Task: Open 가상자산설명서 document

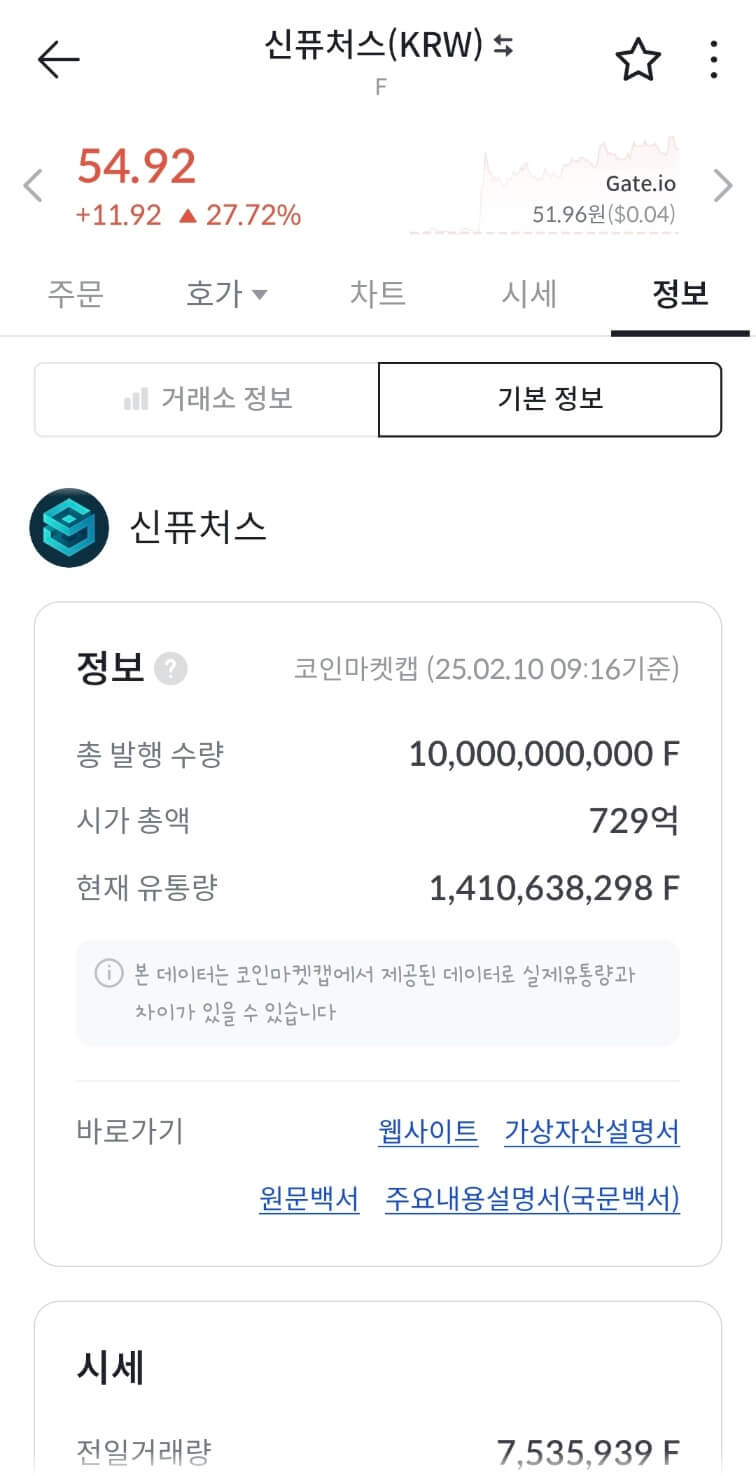Action: click(592, 1131)
